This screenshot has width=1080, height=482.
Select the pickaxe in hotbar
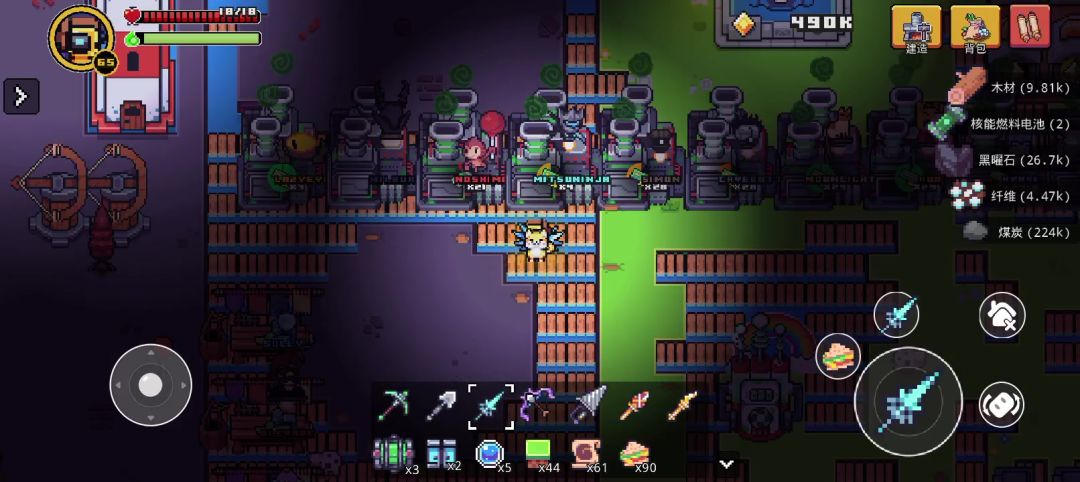pos(392,406)
